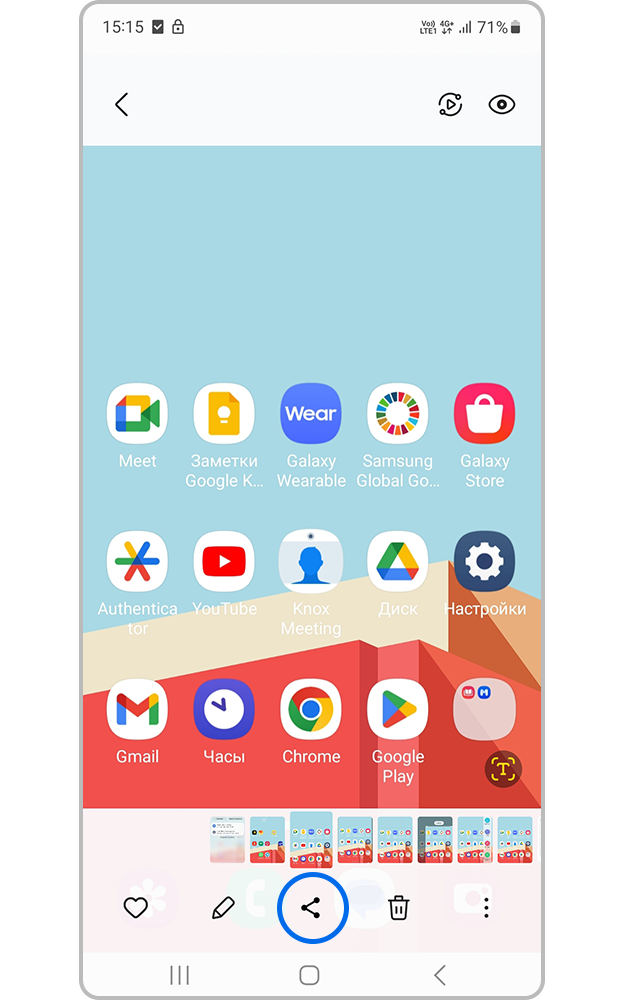Select the dark-tinted thumbnail in the filmstrip
This screenshot has width=624, height=1000.
[435, 839]
